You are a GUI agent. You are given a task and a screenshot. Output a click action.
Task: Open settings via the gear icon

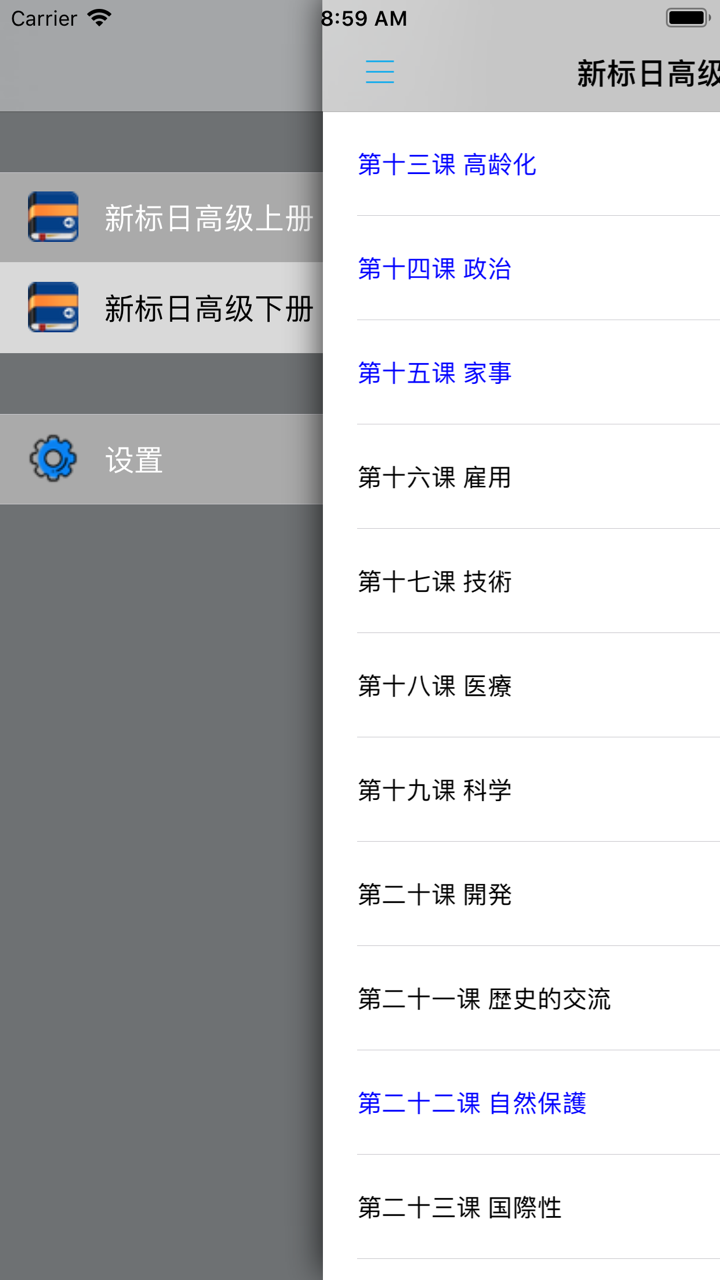[x=53, y=459]
